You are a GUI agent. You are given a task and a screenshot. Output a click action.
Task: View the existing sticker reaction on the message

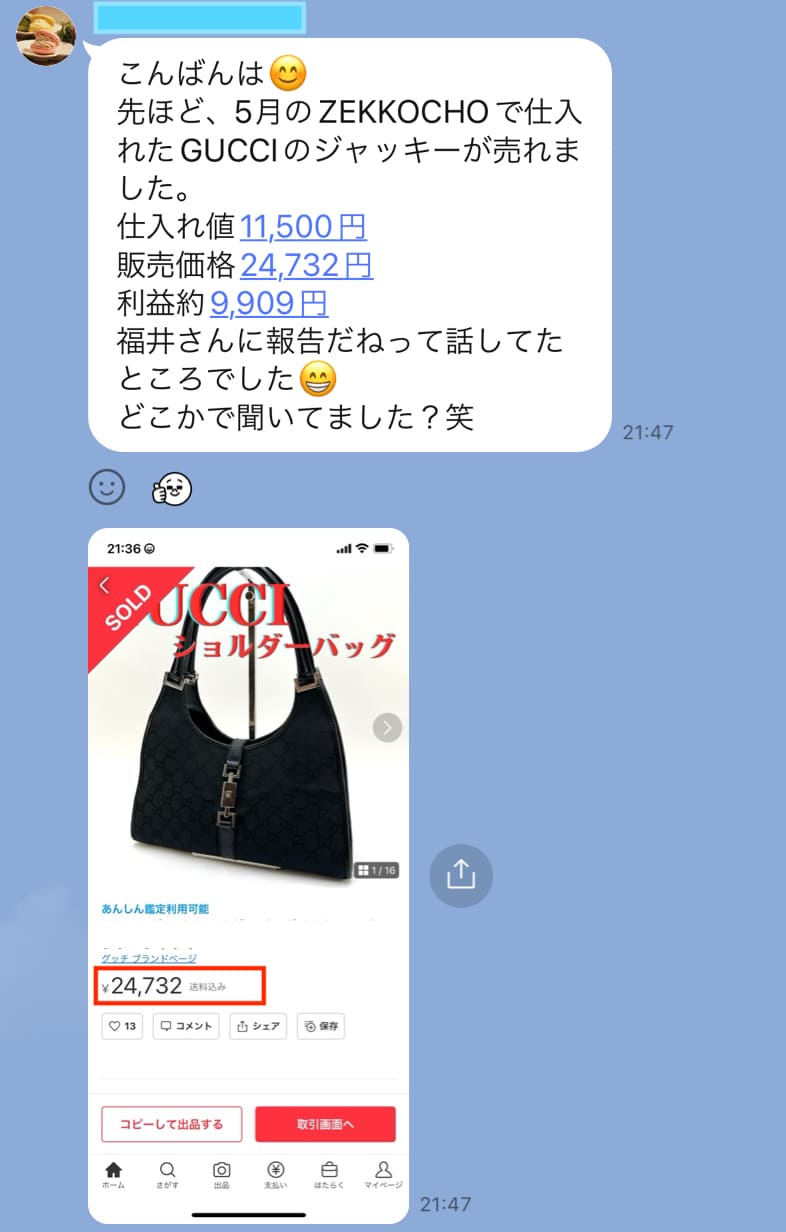(x=171, y=489)
